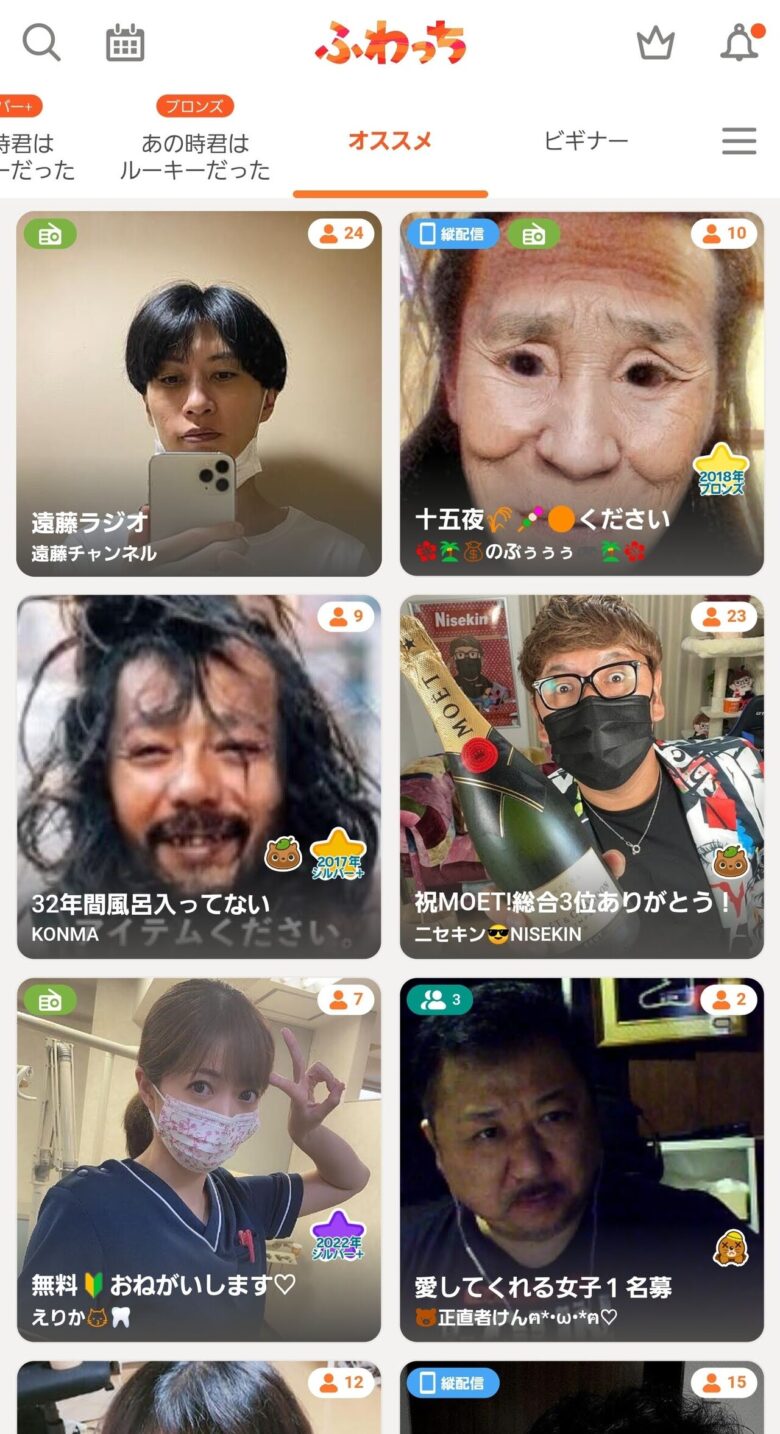Watch the 十五夜 ください stream
The height and width of the screenshot is (1434, 780).
(582, 393)
